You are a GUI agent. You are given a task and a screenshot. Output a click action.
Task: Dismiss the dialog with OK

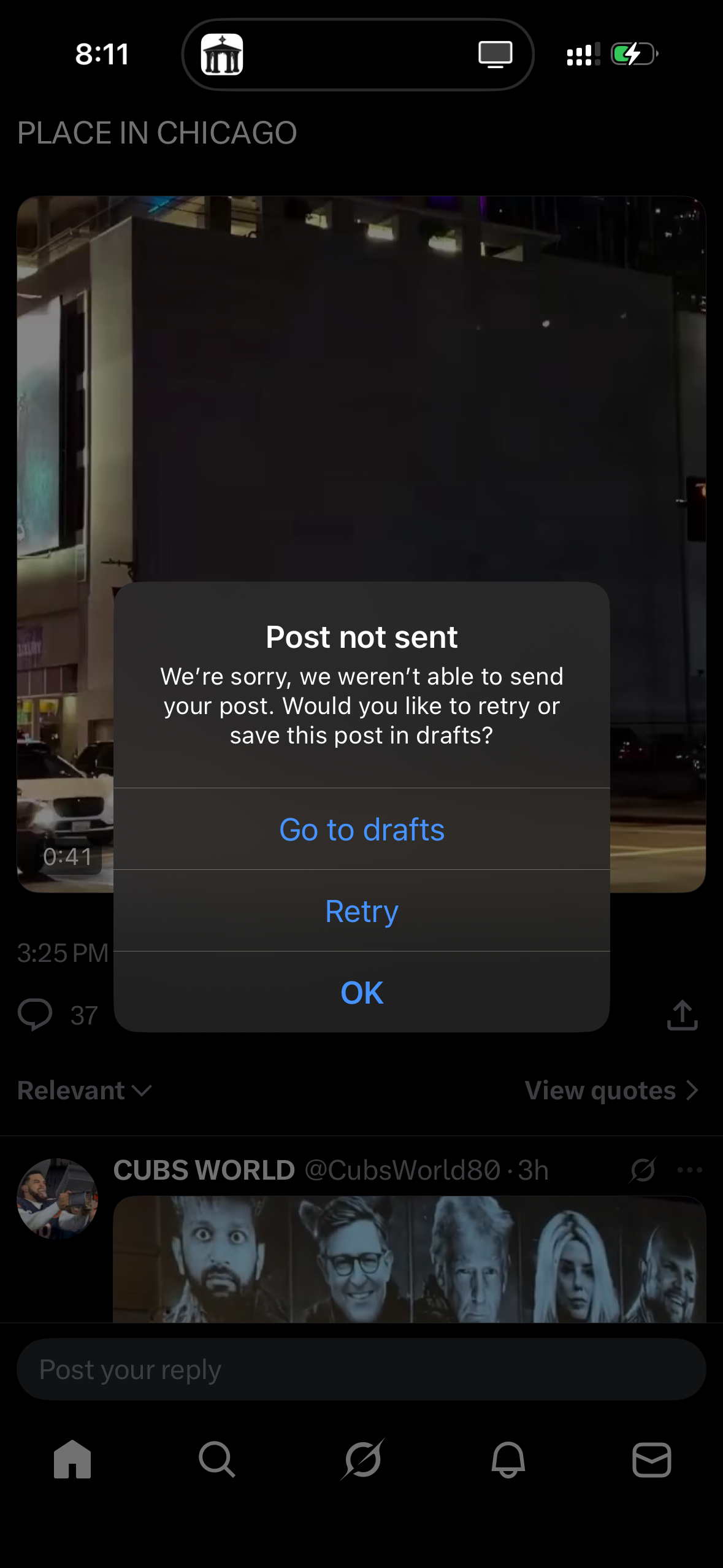click(361, 993)
